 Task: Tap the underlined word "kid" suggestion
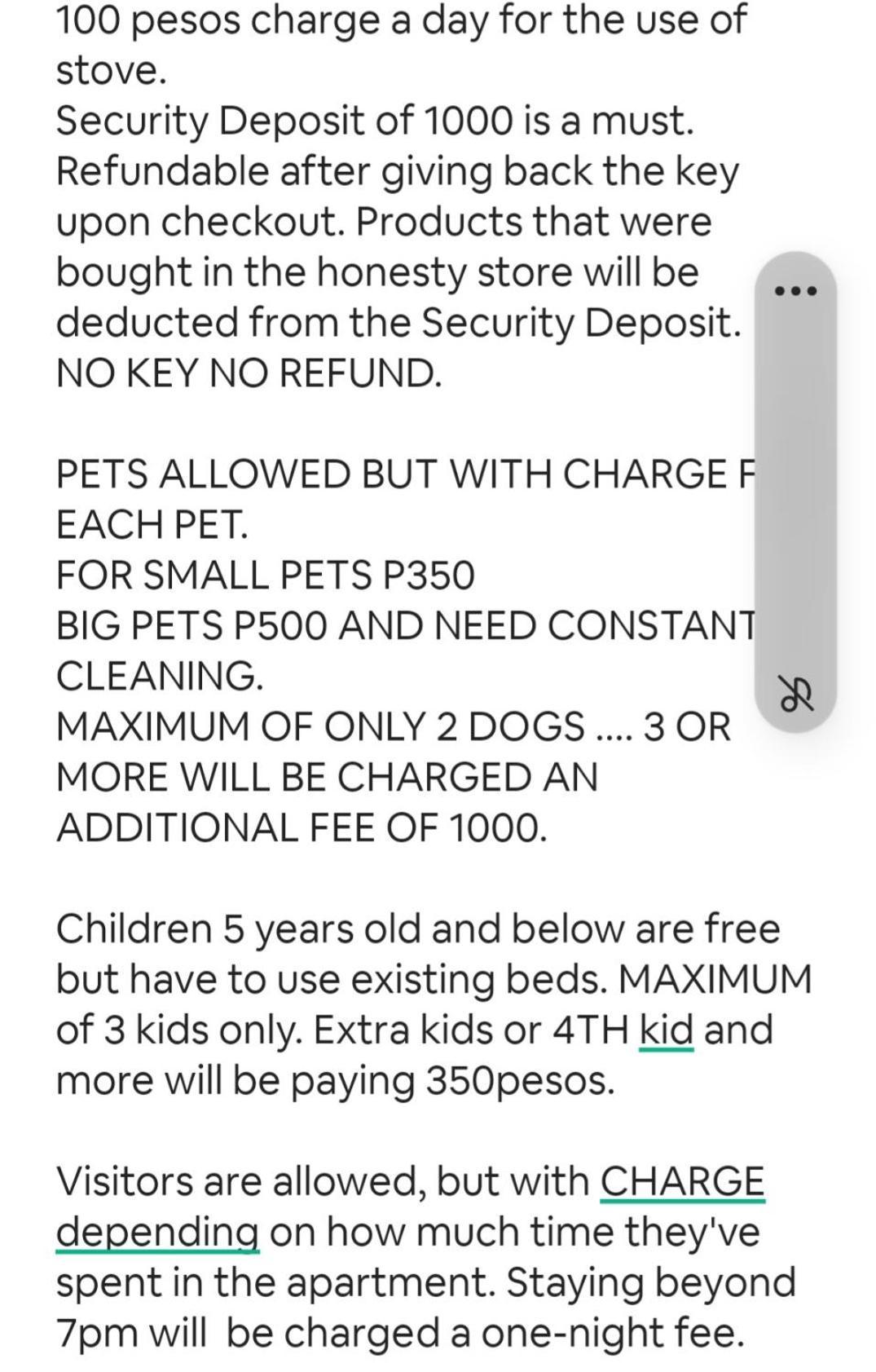click(x=666, y=1030)
